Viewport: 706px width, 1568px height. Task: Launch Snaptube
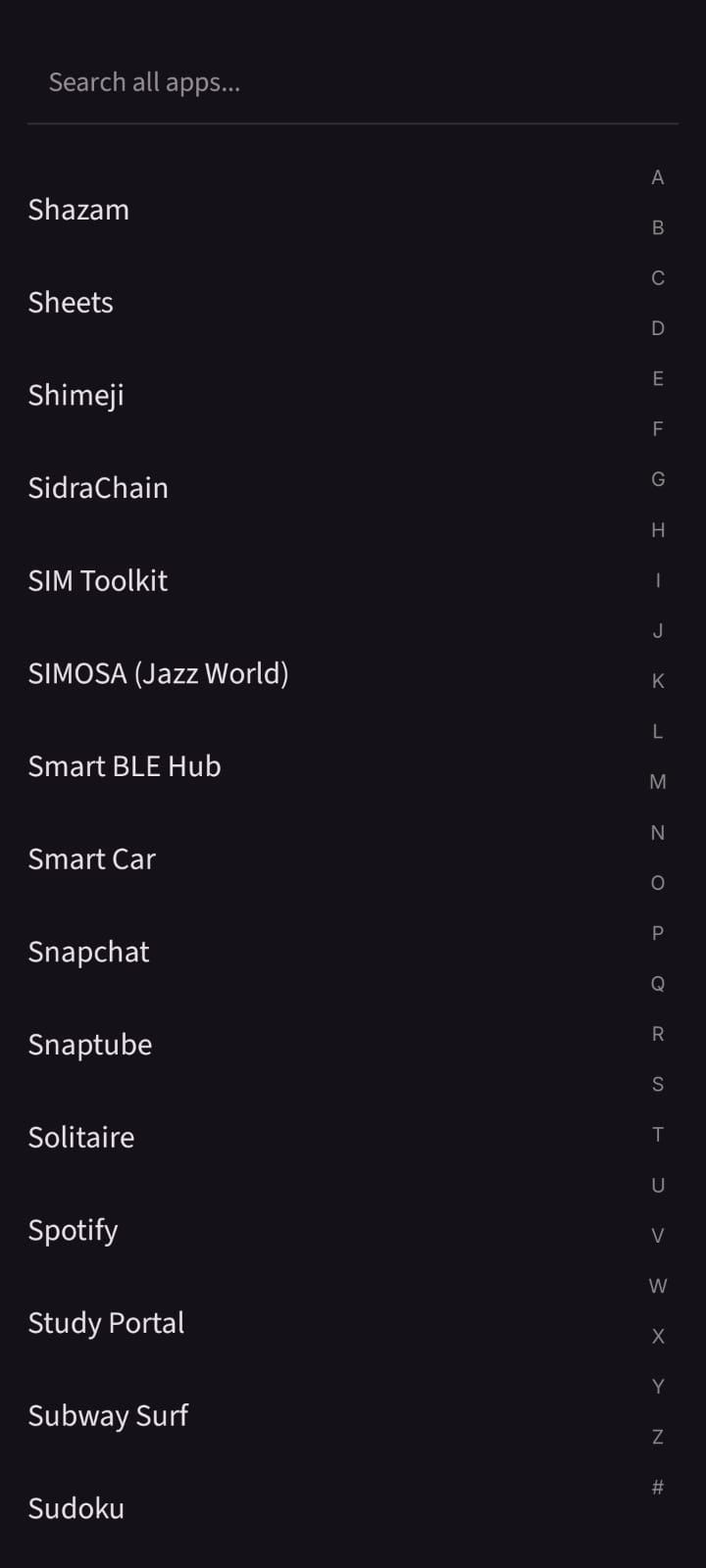89,1044
